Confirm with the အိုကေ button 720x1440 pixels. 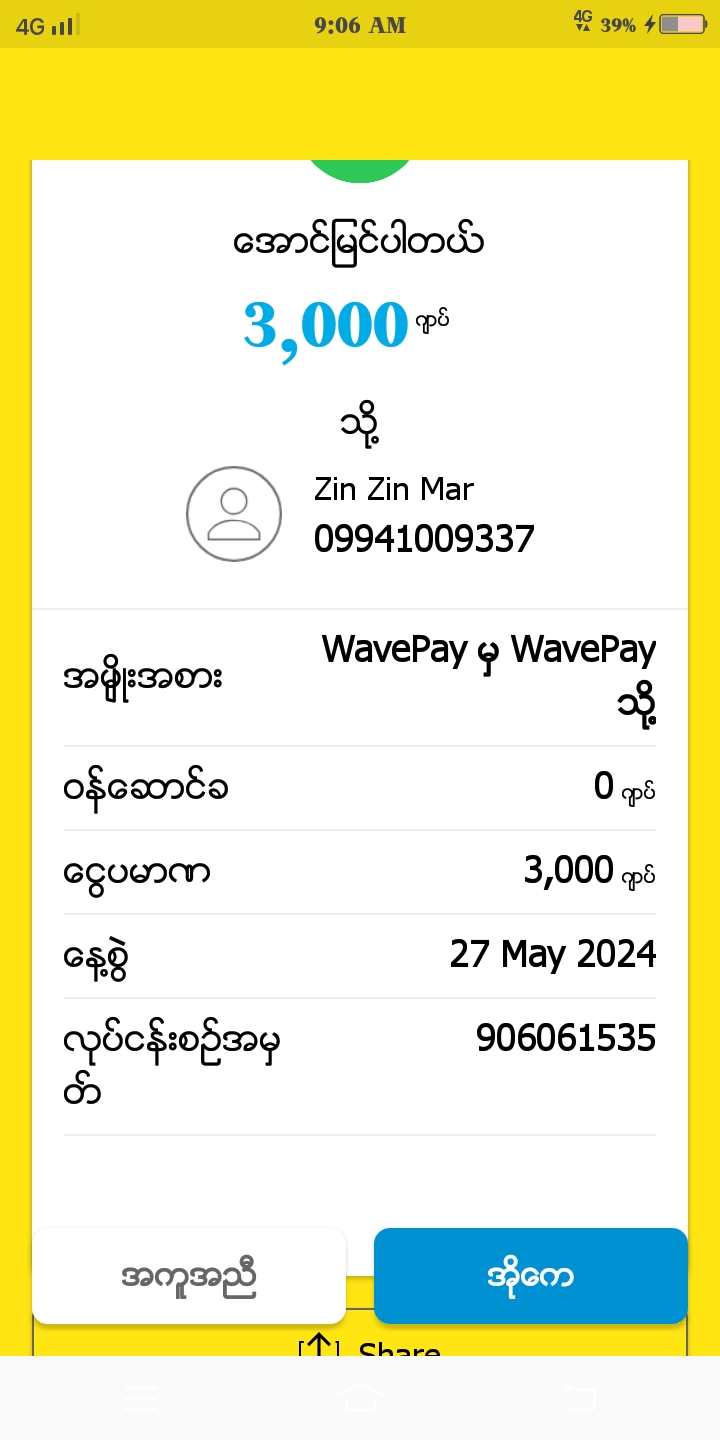point(530,1276)
